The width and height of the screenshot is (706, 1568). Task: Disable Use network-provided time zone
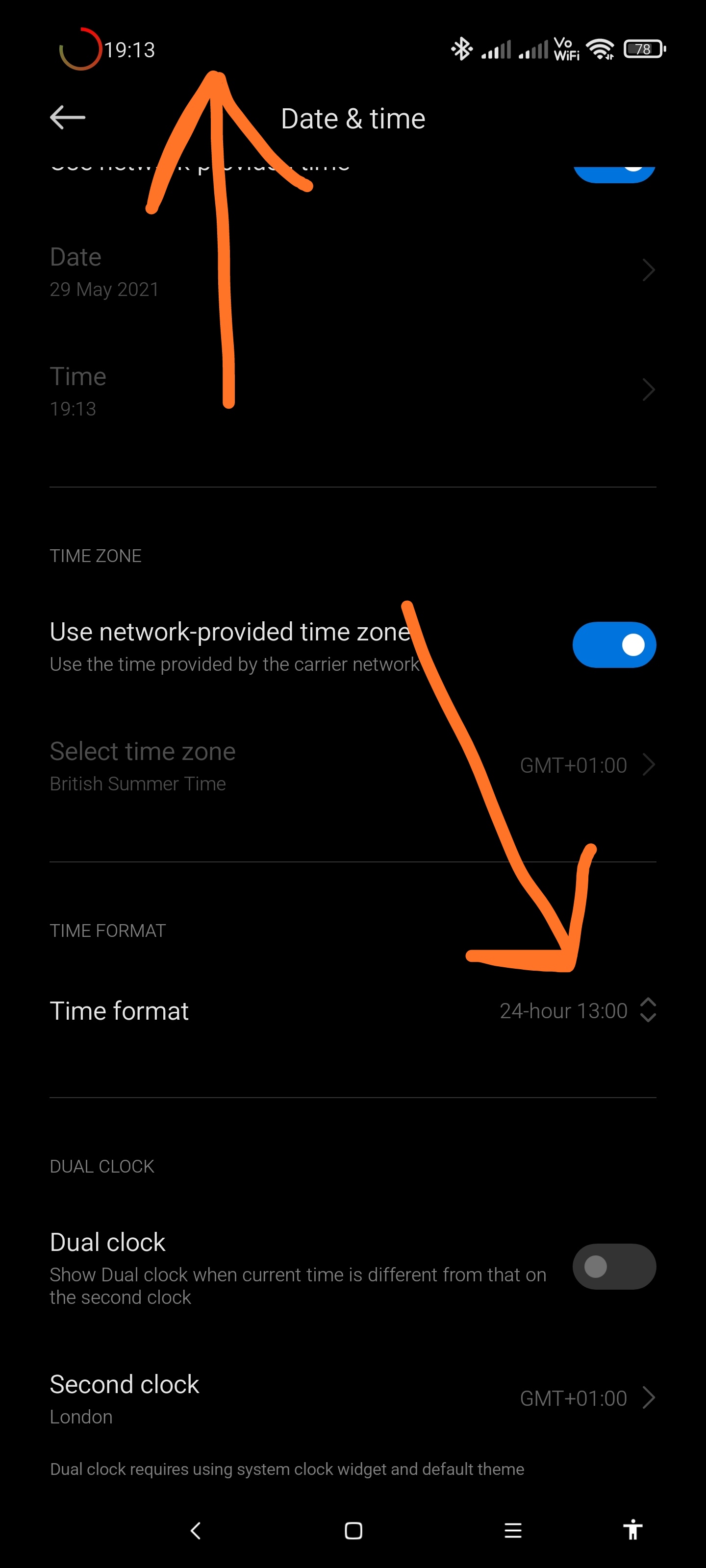(614, 645)
